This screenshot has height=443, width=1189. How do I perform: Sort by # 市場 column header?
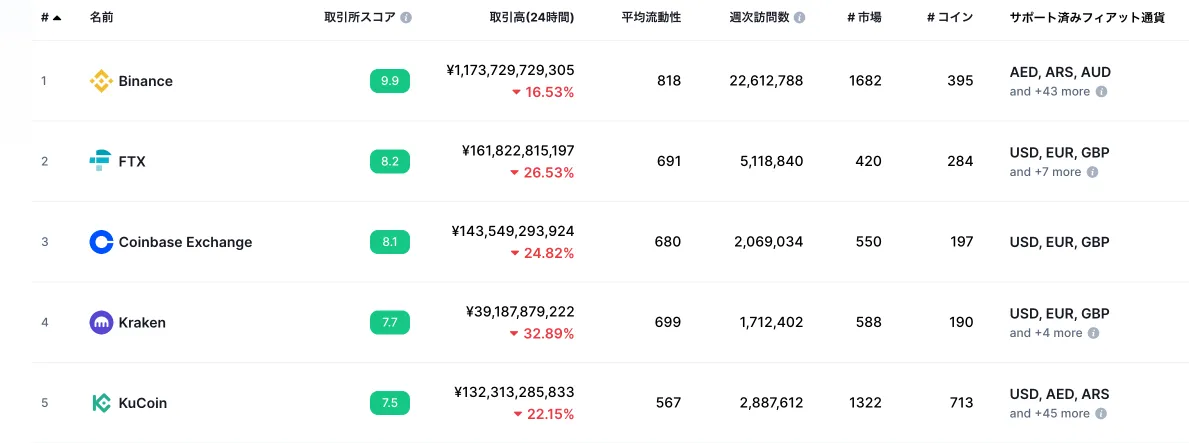(863, 18)
